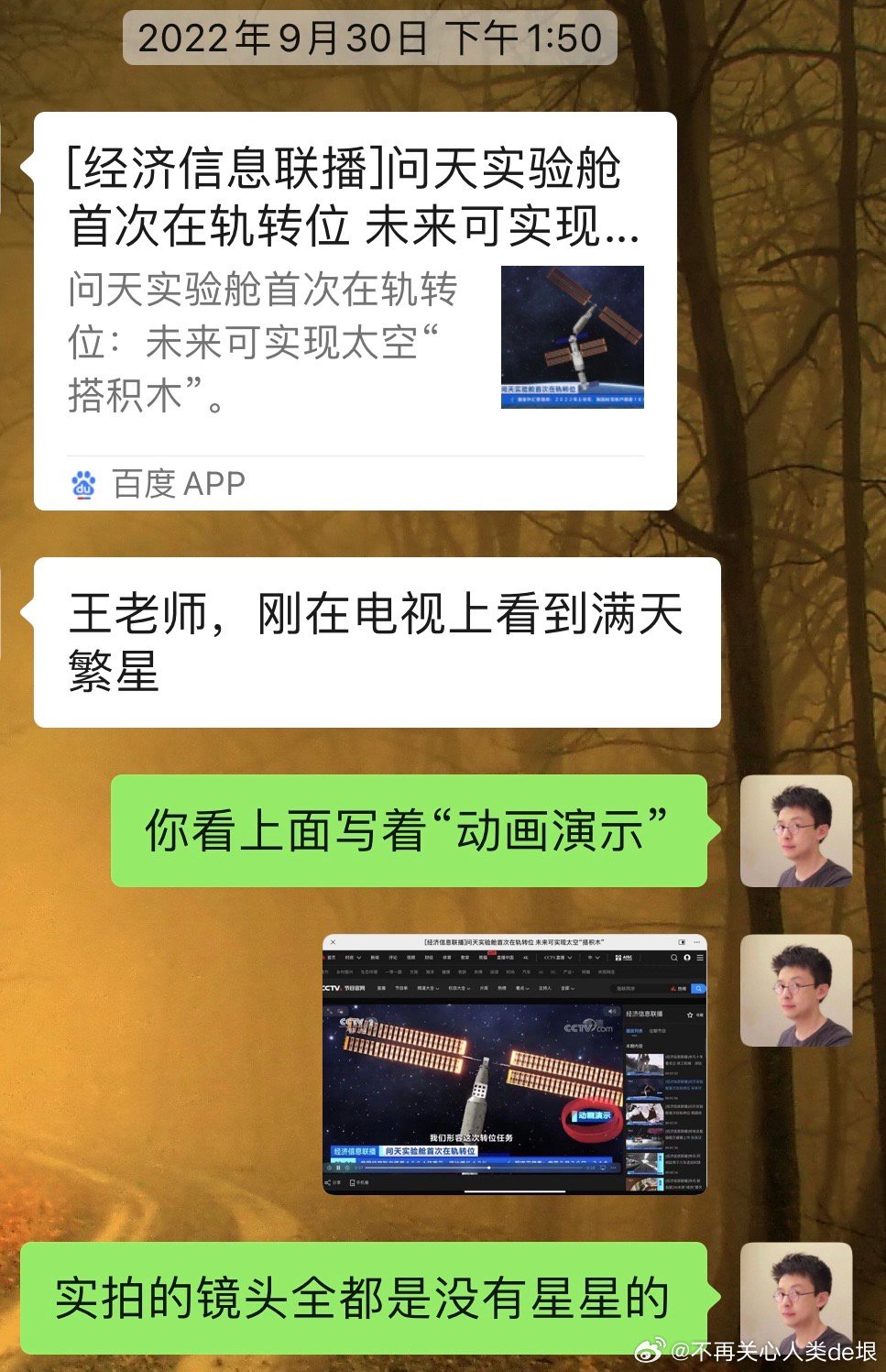Screen dimensions: 886x1372
Task: View the sent CCTV video screenshot image
Action: (x=514, y=1064)
